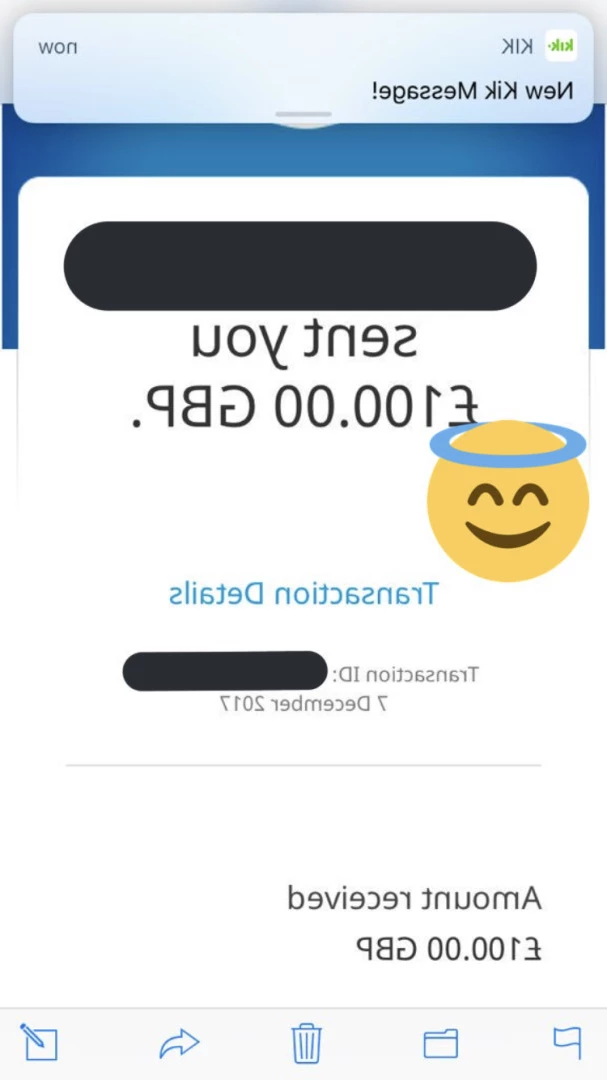Move this email to a folder
This screenshot has height=1080, width=607.
click(440, 1043)
